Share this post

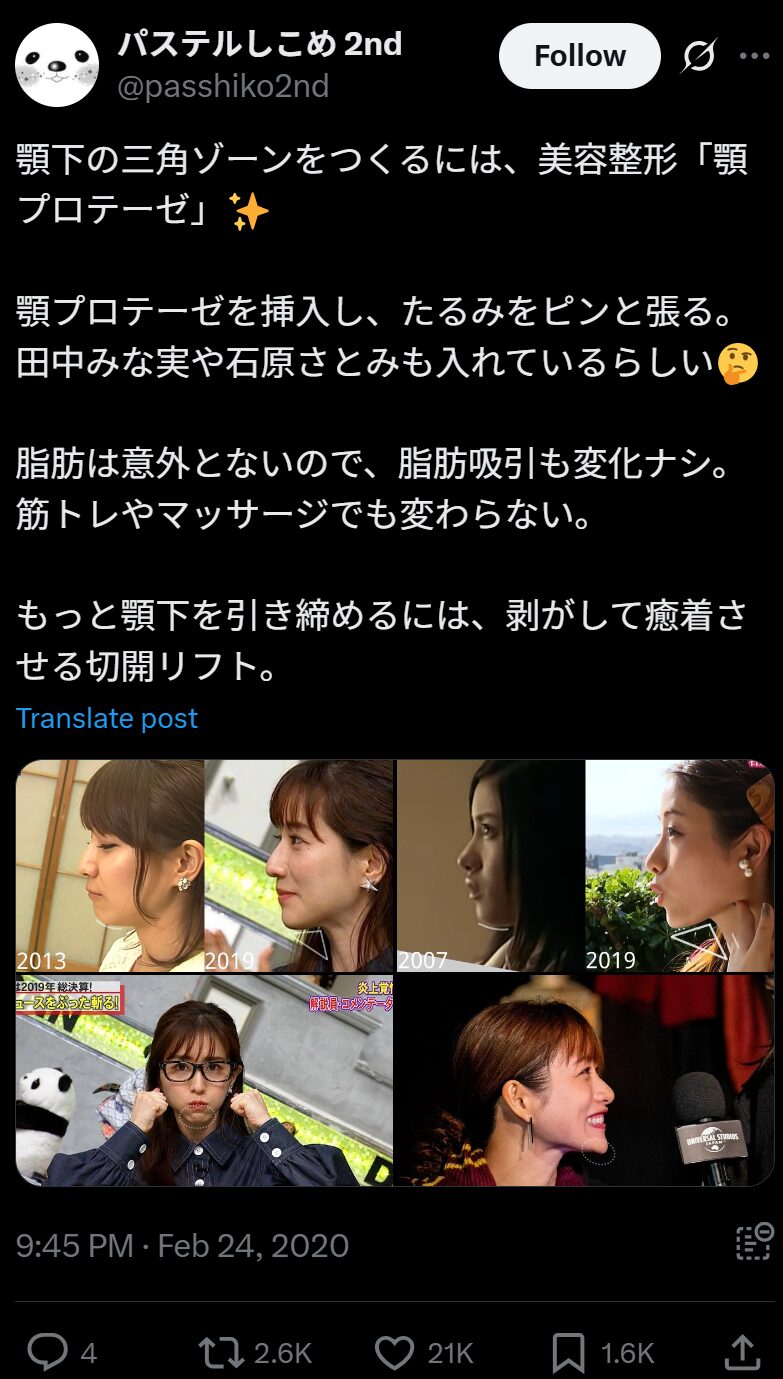[x=741, y=1353]
